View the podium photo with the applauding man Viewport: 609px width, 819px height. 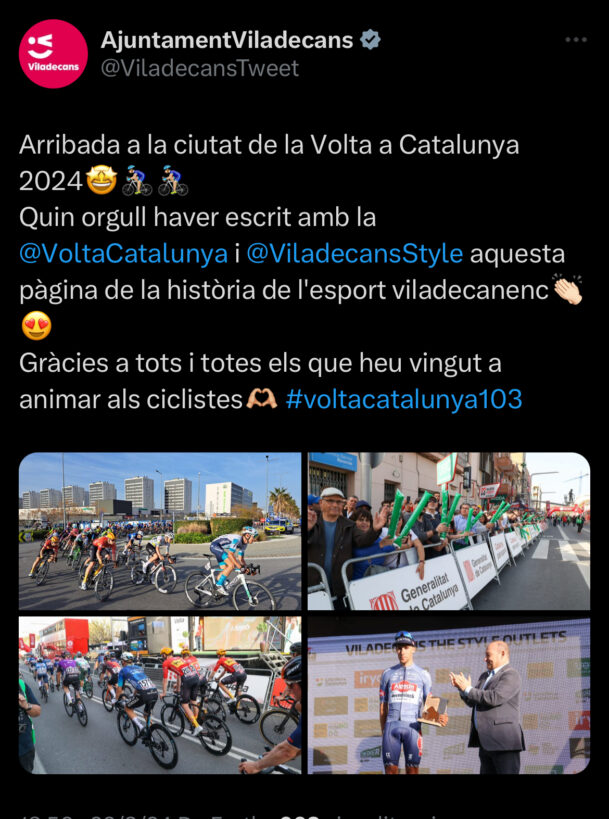(448, 695)
